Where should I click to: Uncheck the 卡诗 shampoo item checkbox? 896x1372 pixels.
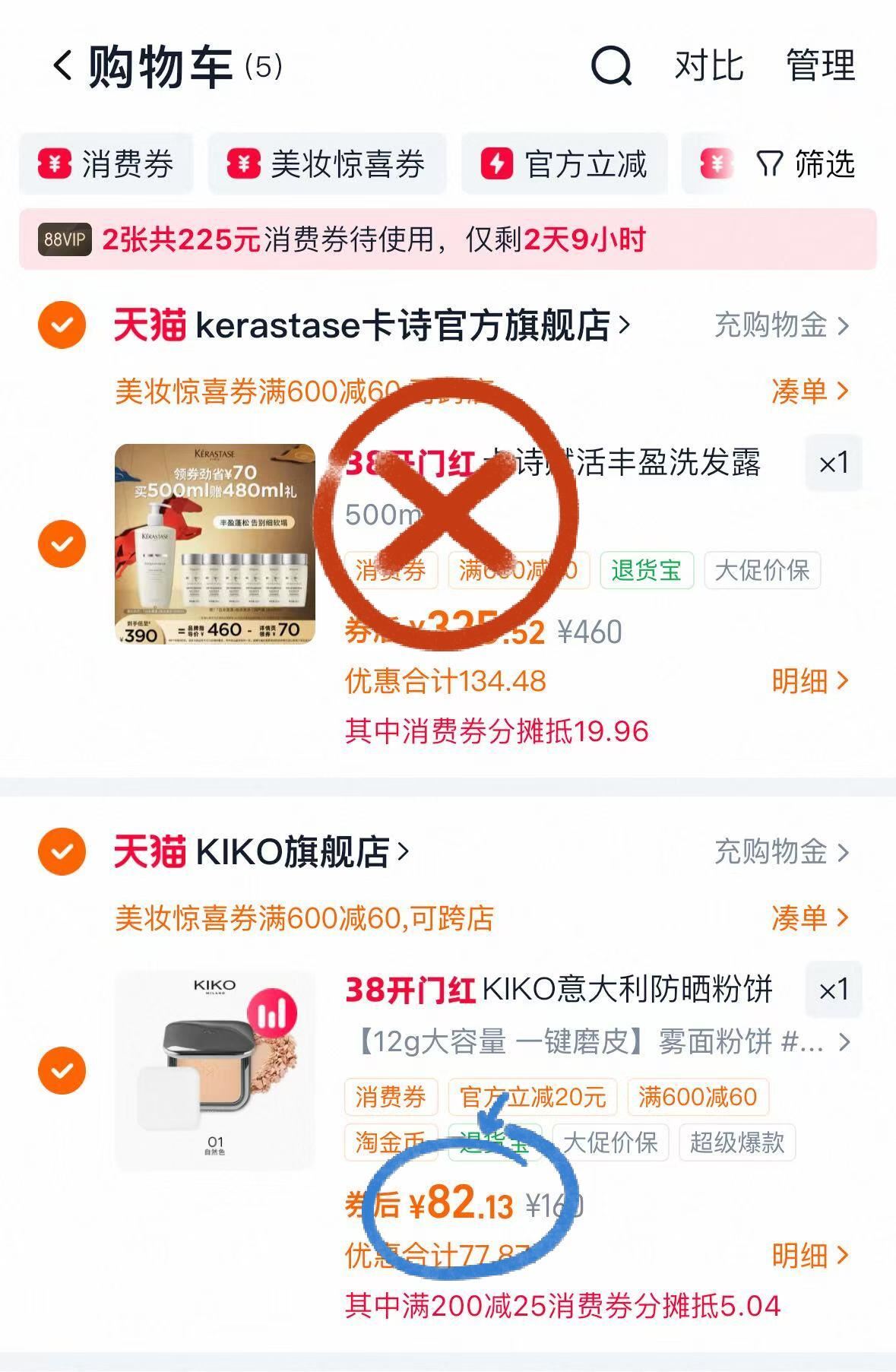click(62, 543)
